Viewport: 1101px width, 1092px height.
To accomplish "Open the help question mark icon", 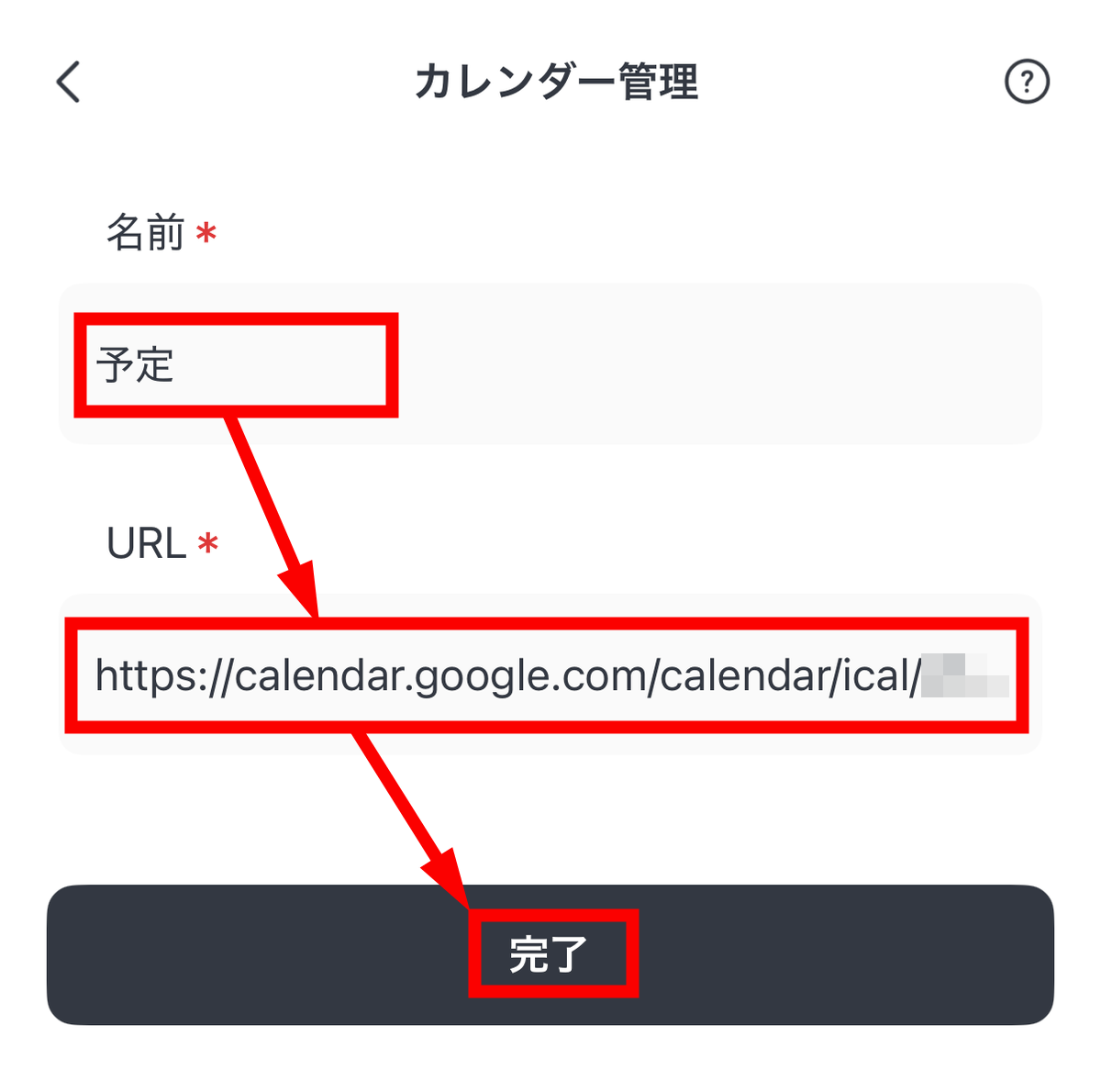I will click(1027, 83).
